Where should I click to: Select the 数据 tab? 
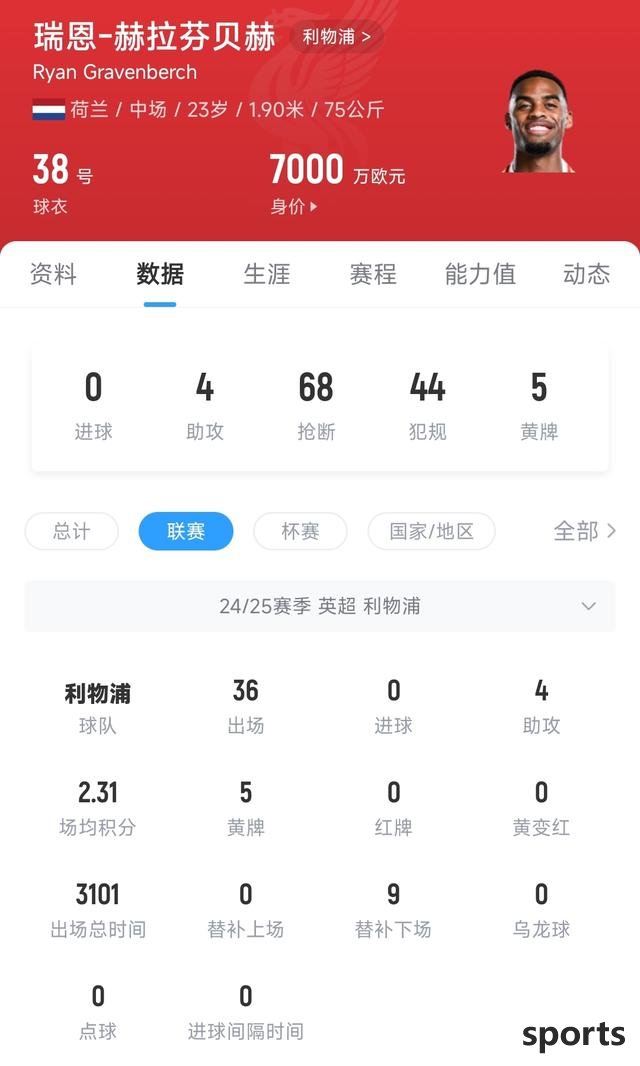(160, 274)
